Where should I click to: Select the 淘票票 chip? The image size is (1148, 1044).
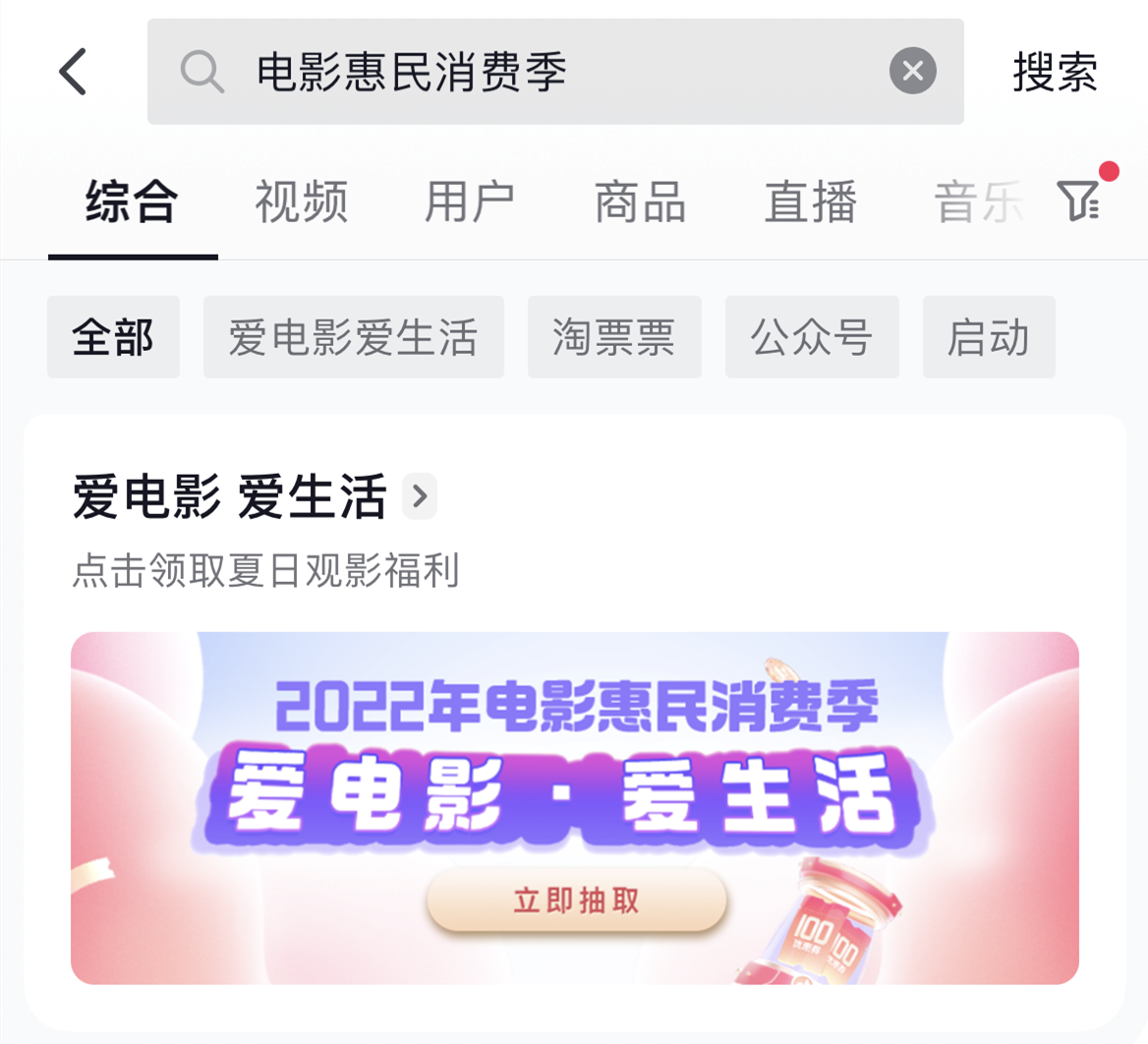(x=614, y=337)
